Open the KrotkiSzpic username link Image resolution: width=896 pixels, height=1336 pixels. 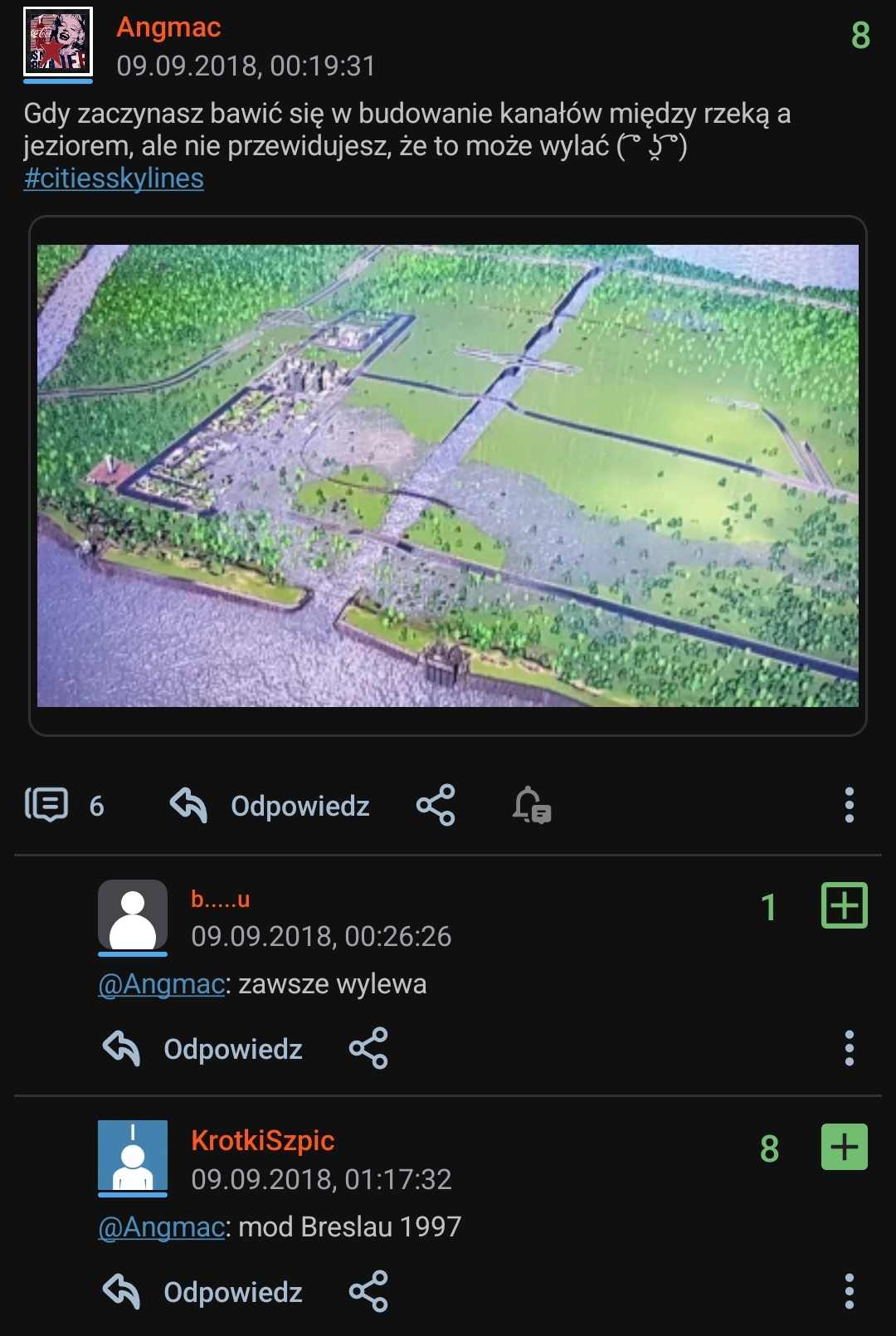[x=262, y=1141]
